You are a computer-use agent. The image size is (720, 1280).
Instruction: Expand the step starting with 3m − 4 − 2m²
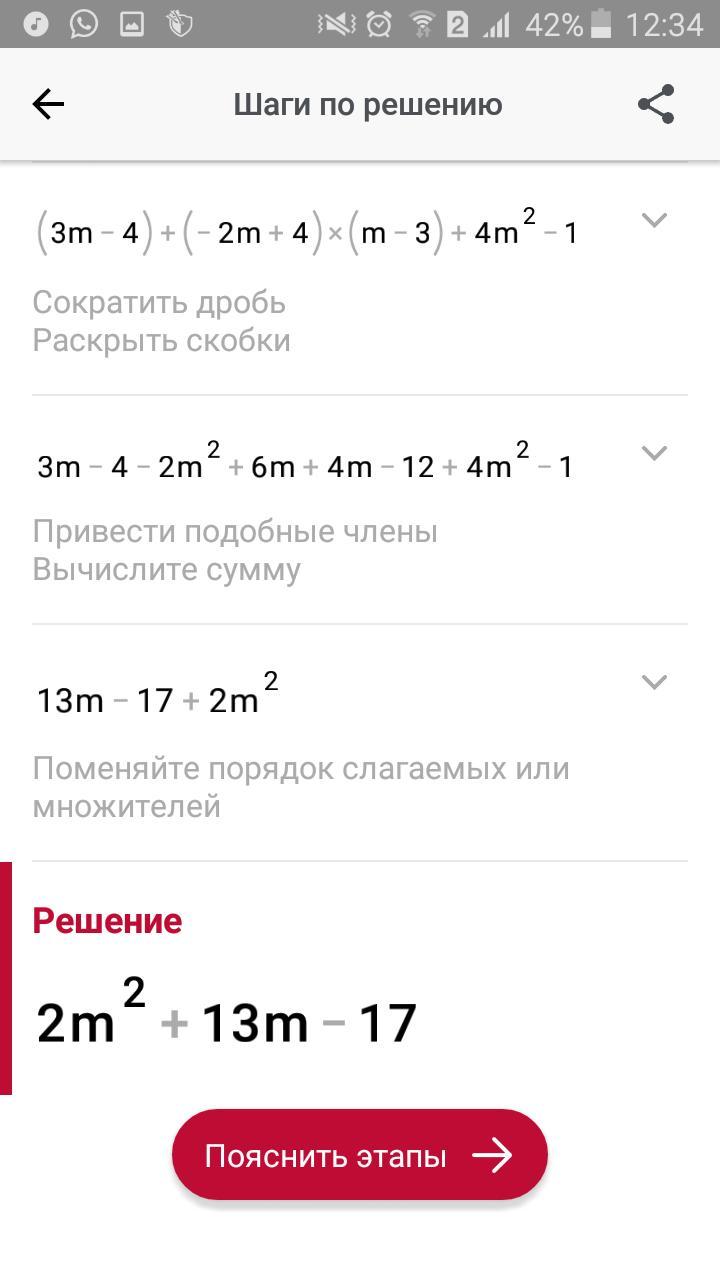click(653, 453)
